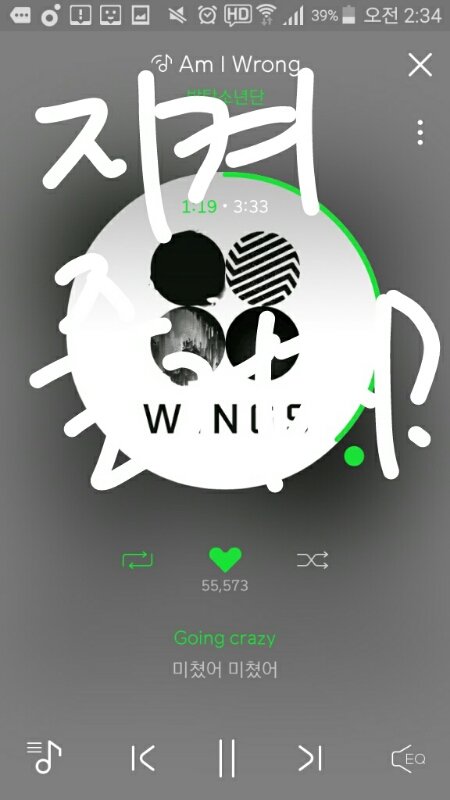Open the three-dot overflow menu
This screenshot has height=800, width=450.
(420, 133)
